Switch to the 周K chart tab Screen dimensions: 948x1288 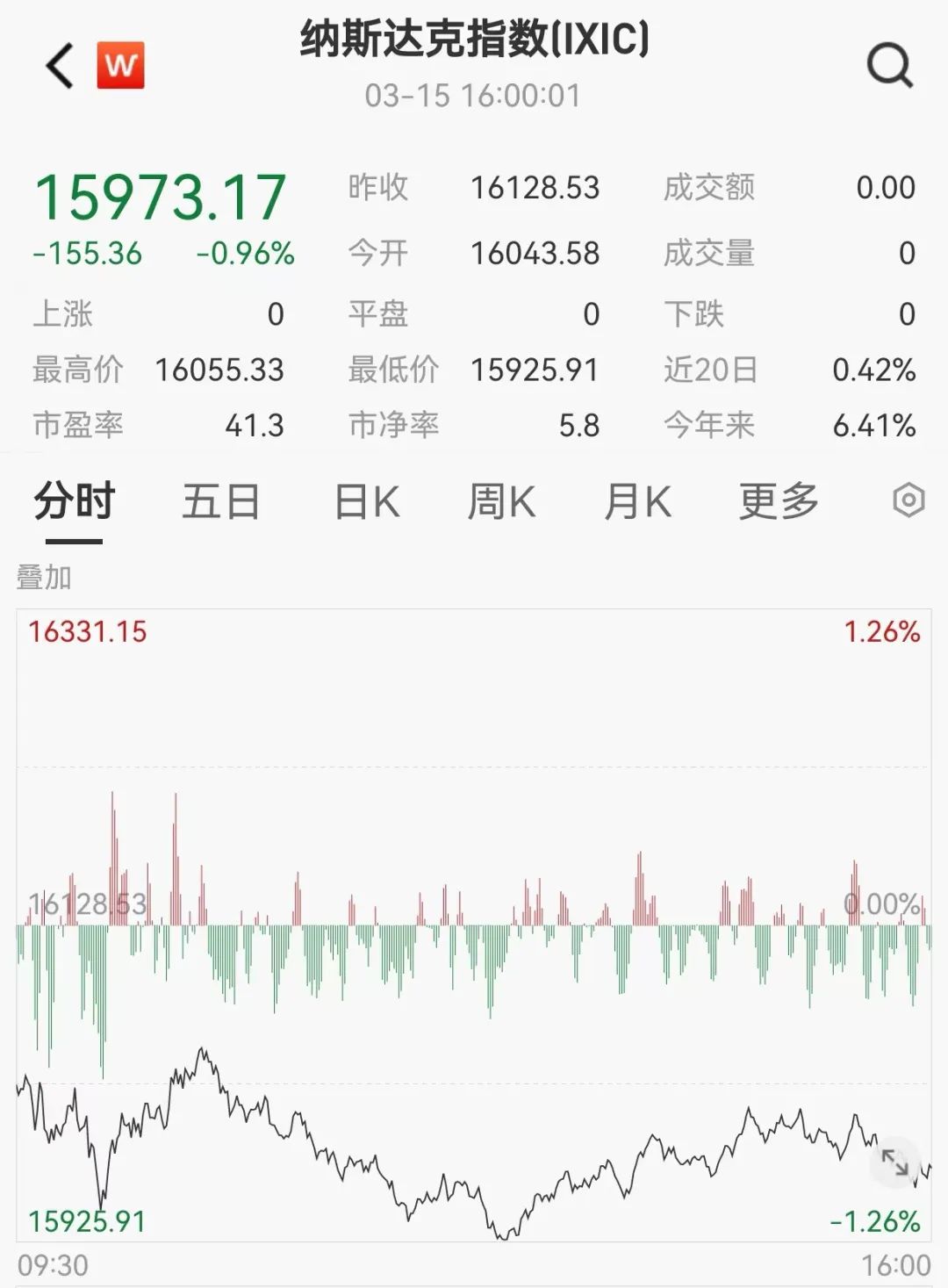pos(501,502)
